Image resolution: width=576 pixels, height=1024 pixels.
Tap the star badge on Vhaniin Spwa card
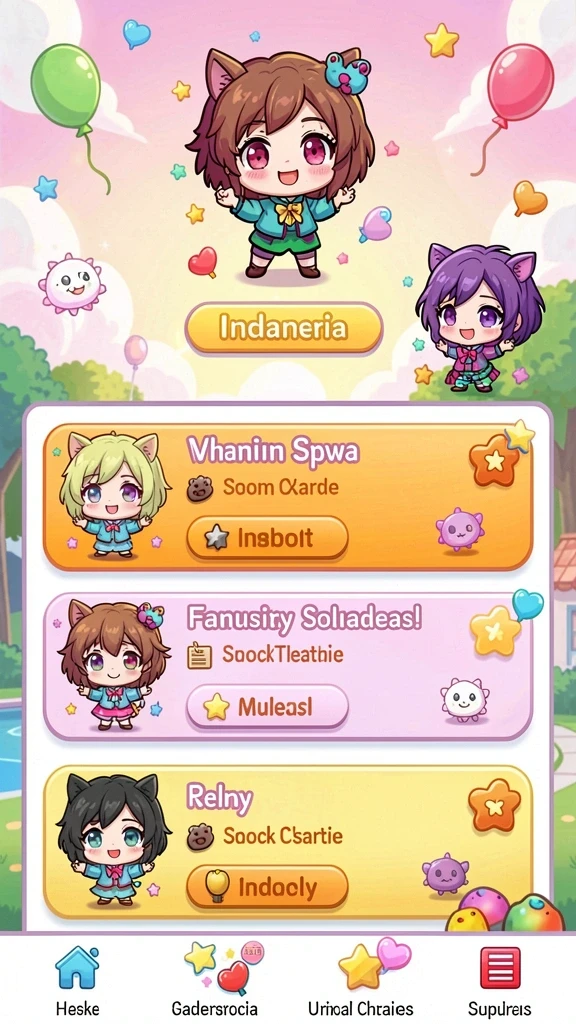(x=494, y=460)
